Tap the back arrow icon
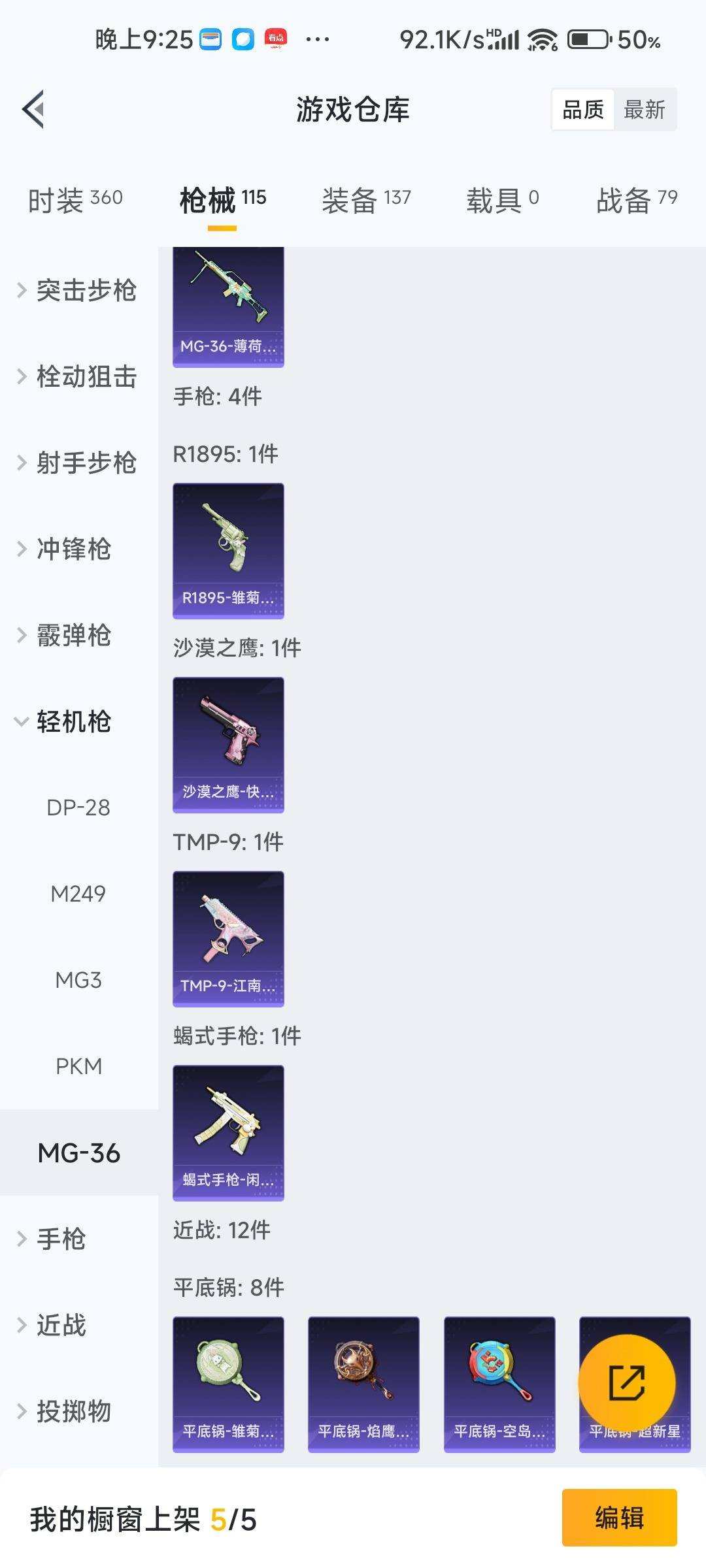This screenshot has height=1568, width=706. click(34, 110)
